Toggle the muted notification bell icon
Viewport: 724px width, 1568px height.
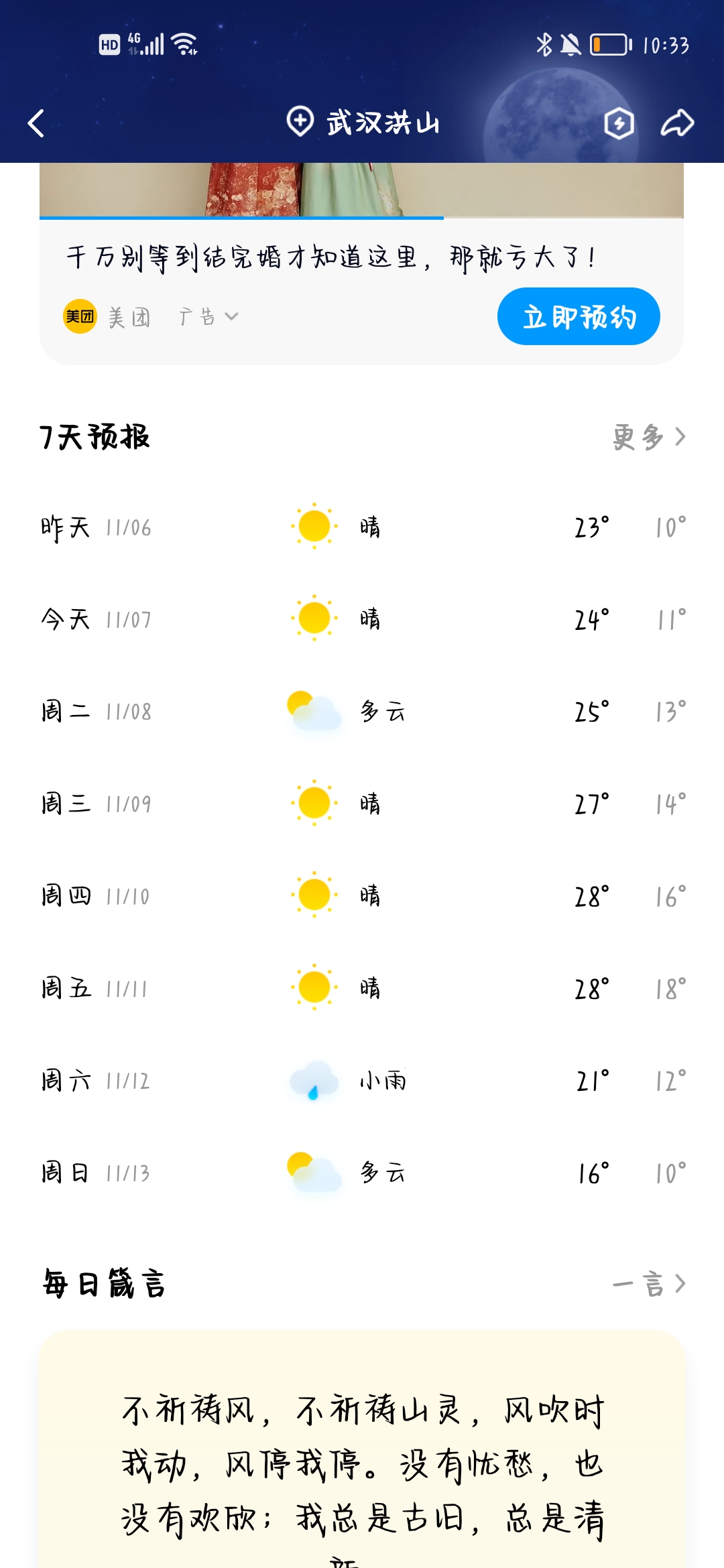point(573,44)
